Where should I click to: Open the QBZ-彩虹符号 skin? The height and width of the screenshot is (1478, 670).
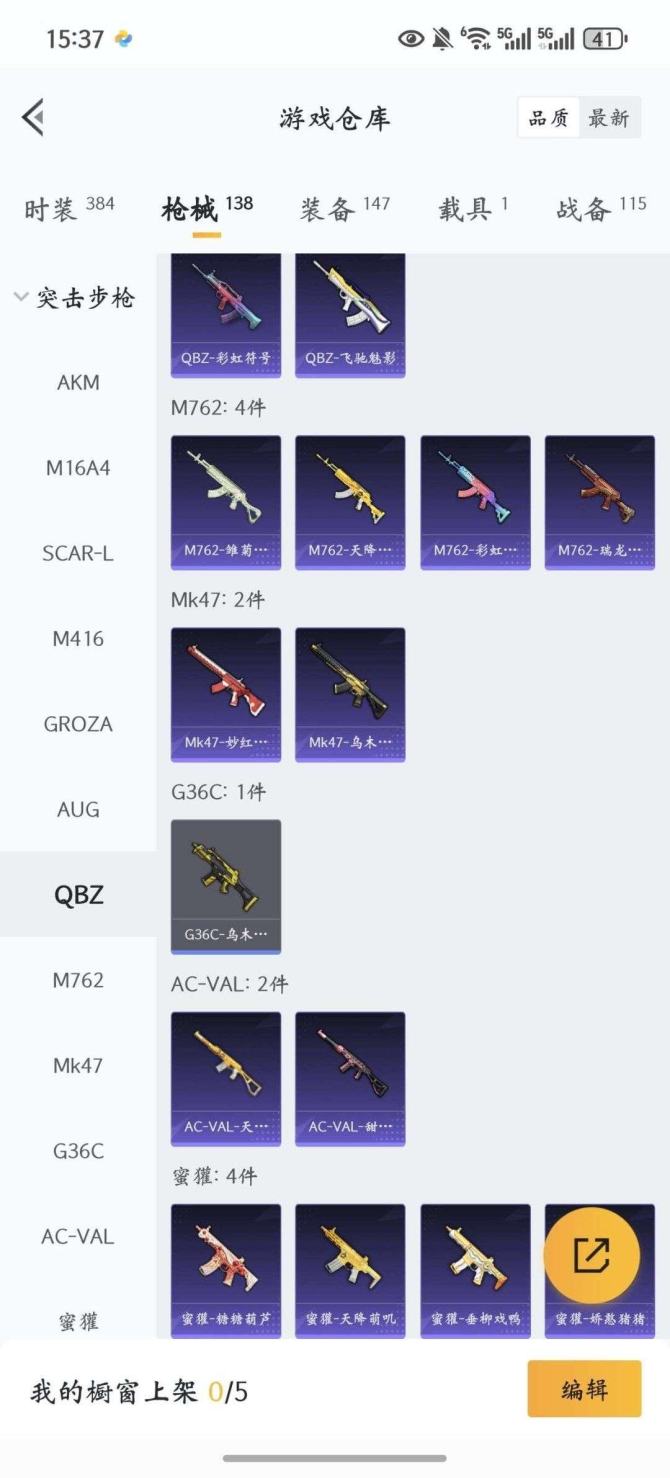click(x=226, y=315)
